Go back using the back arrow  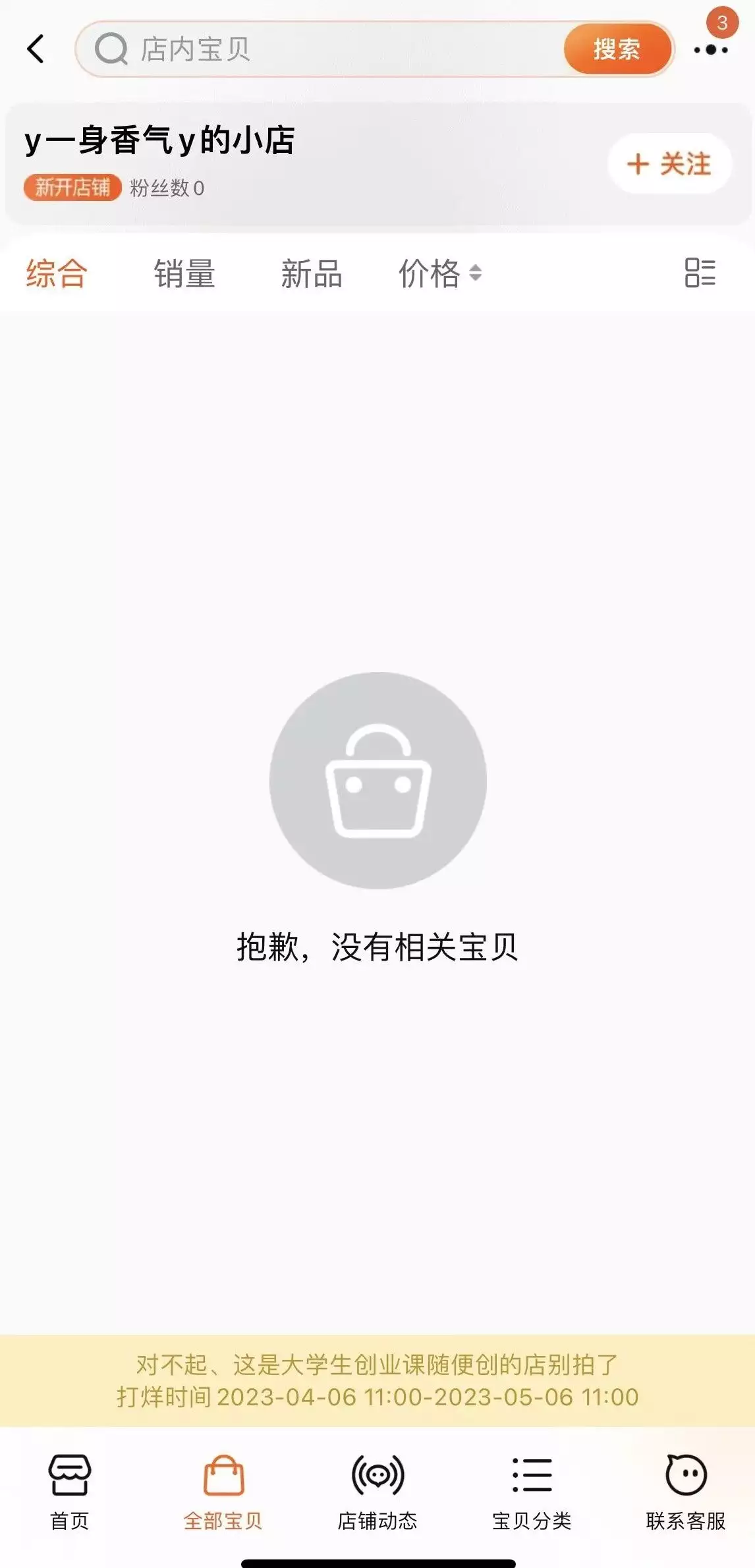[36, 49]
